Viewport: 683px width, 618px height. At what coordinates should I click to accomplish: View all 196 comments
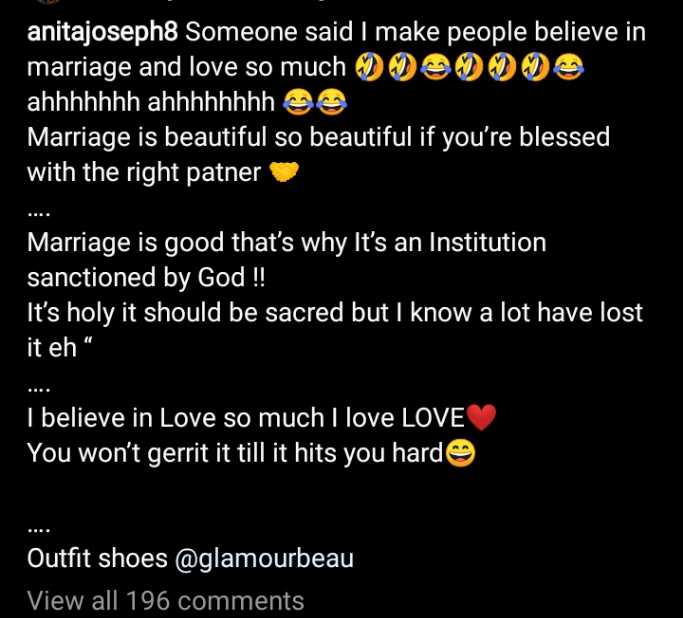(165, 601)
